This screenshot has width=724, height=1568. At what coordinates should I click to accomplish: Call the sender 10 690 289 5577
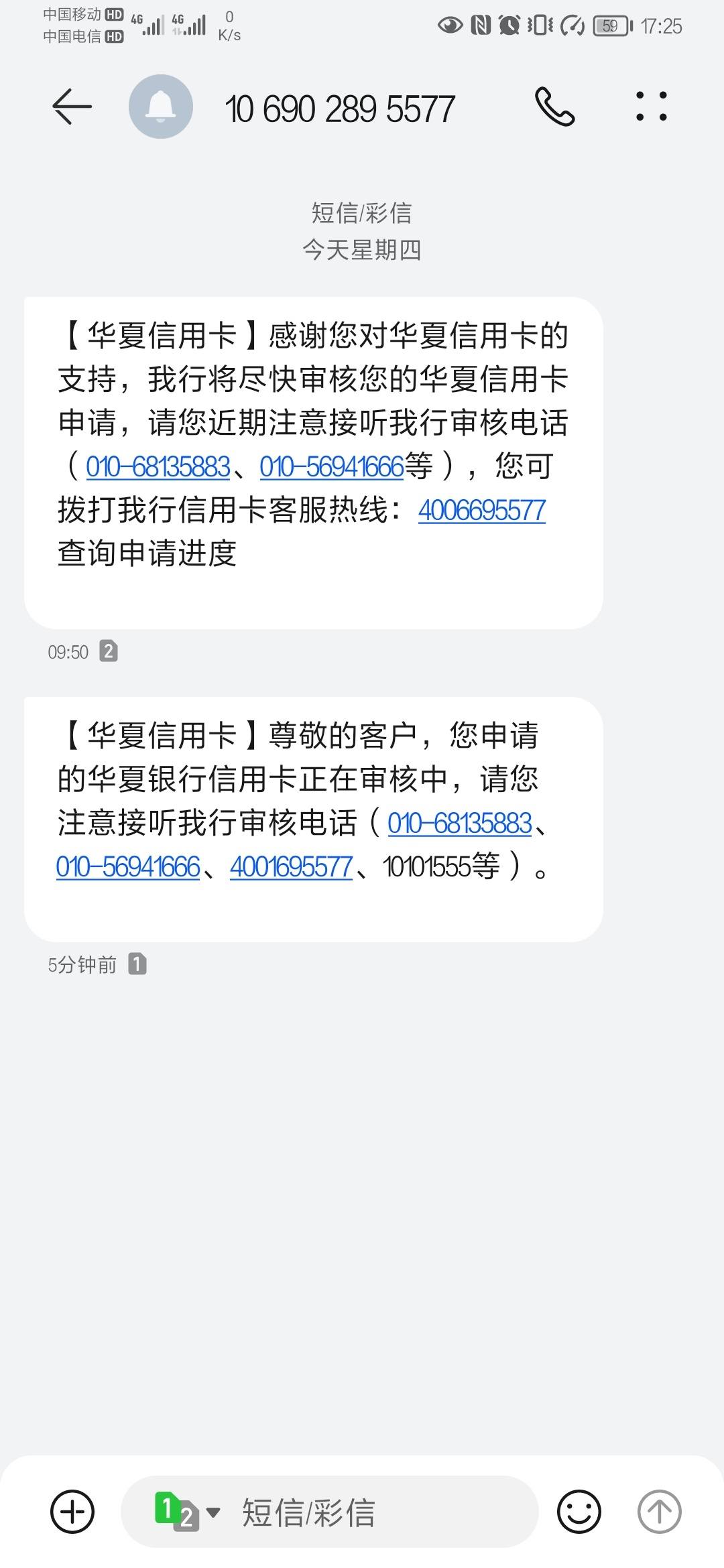click(555, 107)
